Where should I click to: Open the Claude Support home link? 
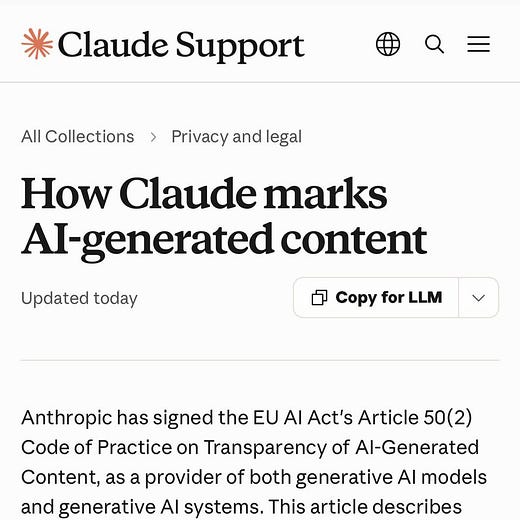pyautogui.click(x=163, y=45)
